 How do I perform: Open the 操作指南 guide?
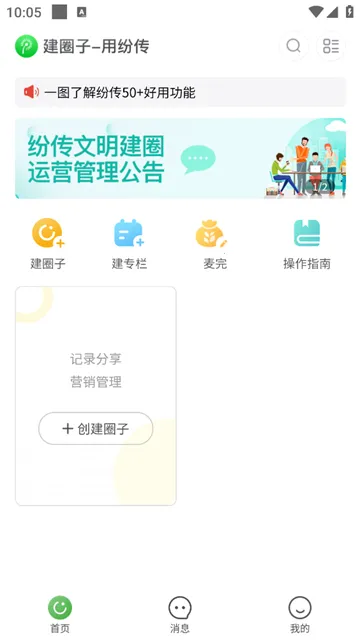click(x=307, y=244)
